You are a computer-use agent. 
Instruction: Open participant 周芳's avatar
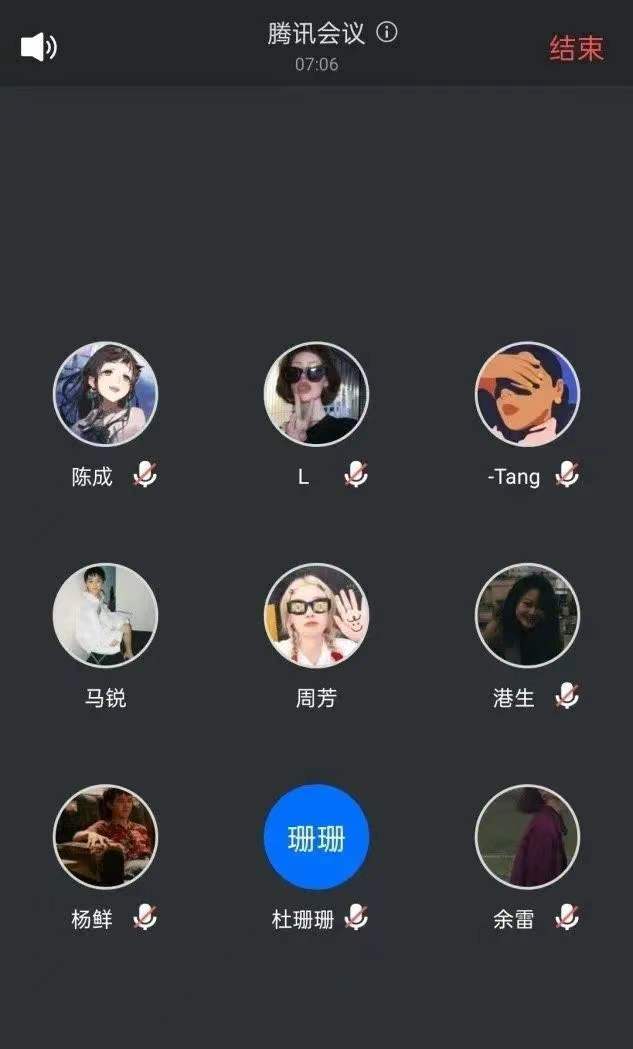316,615
